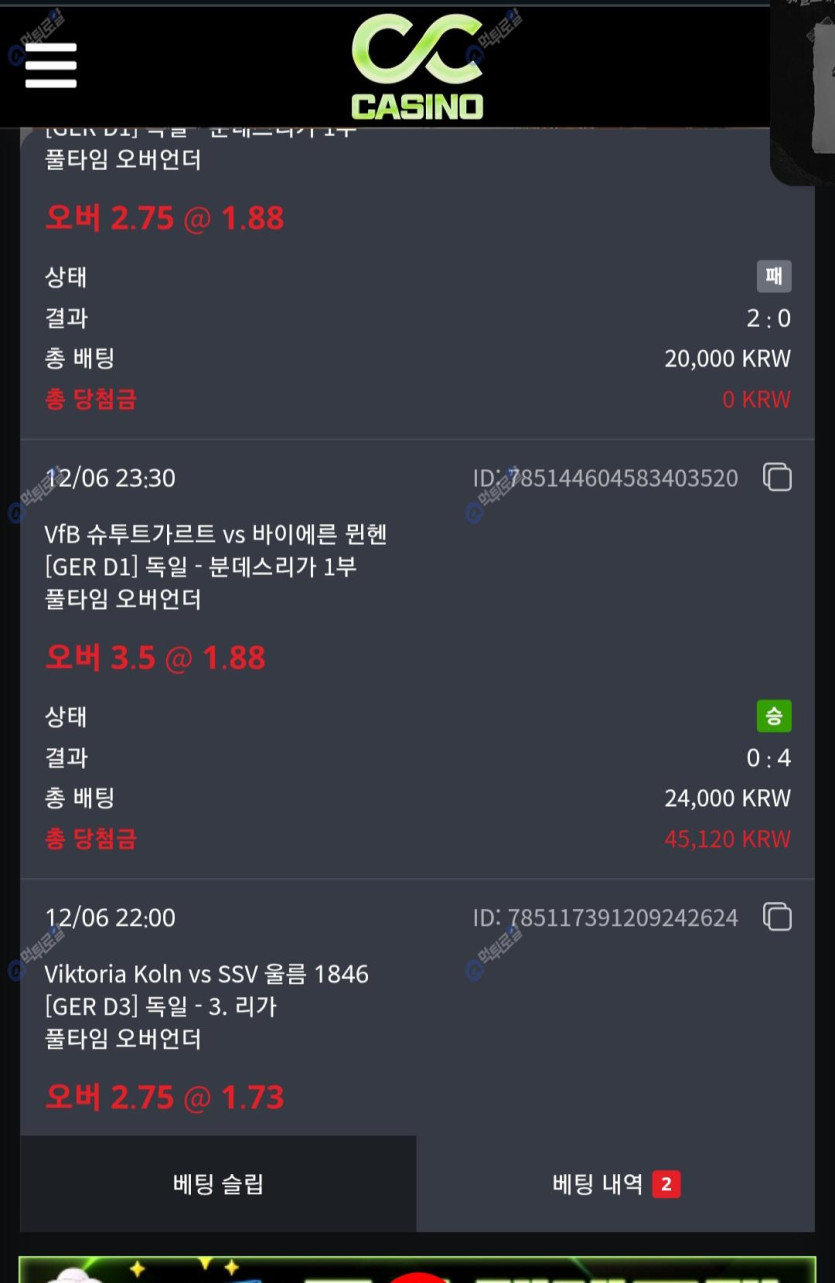Switch to the 베팅 내역 tab
Screen dimensions: 835x1283
(x=615, y=1185)
